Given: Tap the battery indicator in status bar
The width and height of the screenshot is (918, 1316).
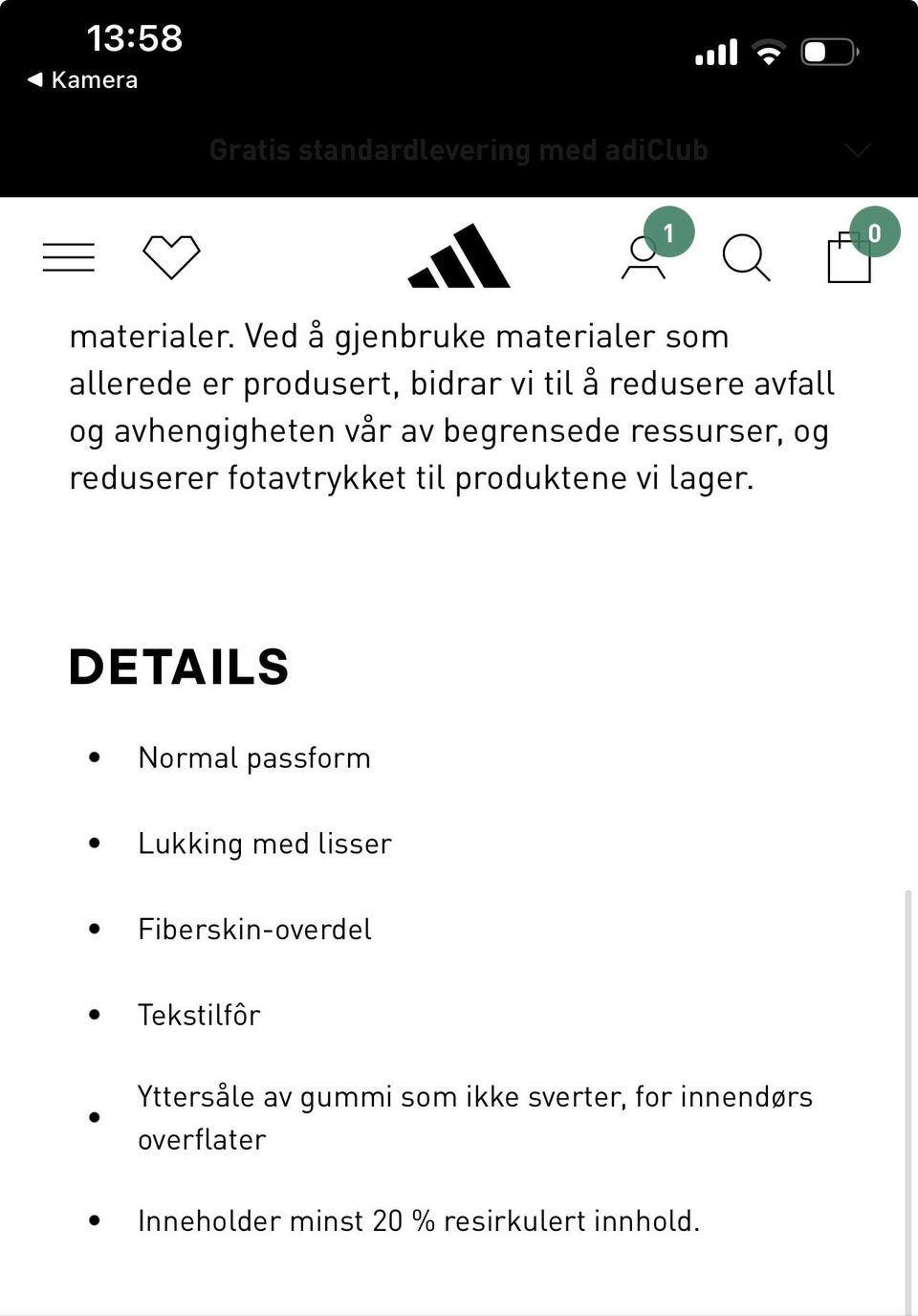Looking at the screenshot, I should pos(828,51).
